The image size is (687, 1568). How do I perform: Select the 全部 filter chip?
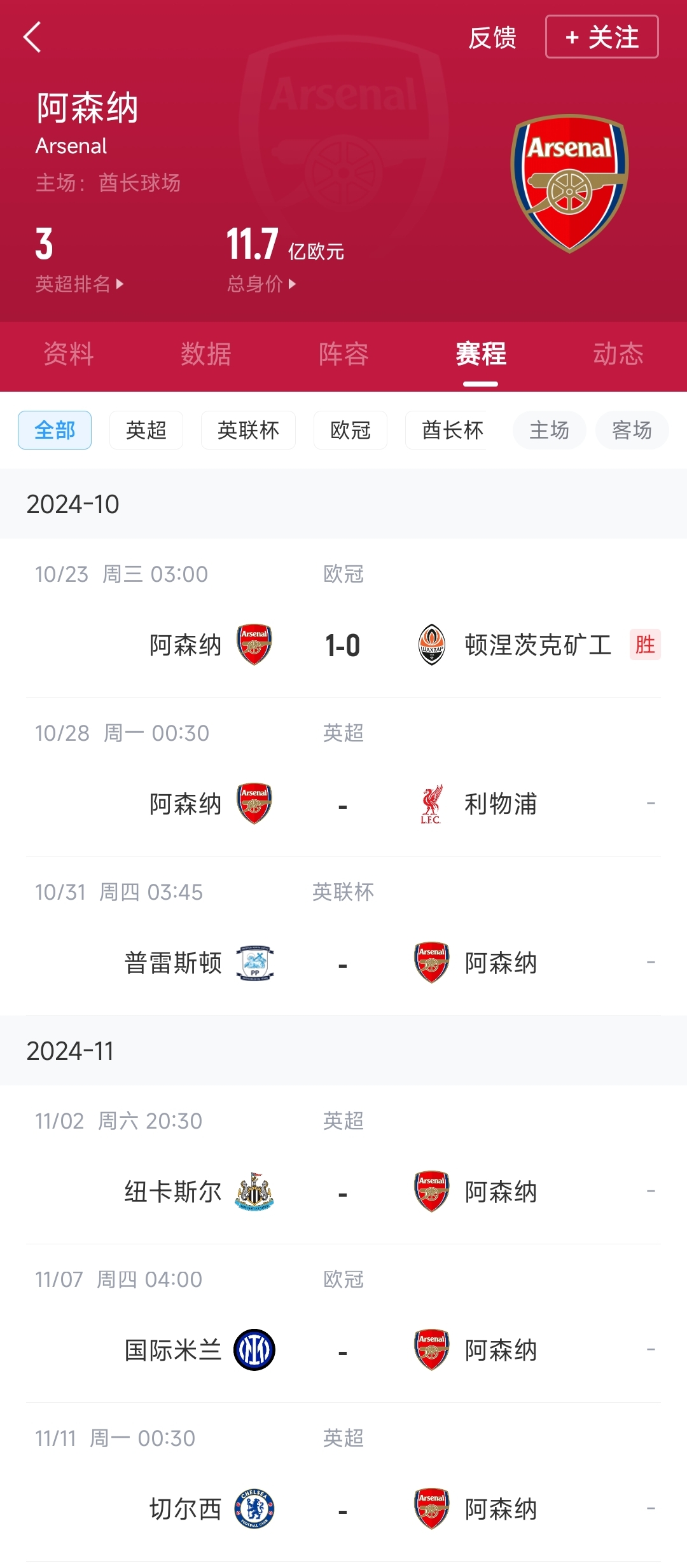pyautogui.click(x=55, y=430)
